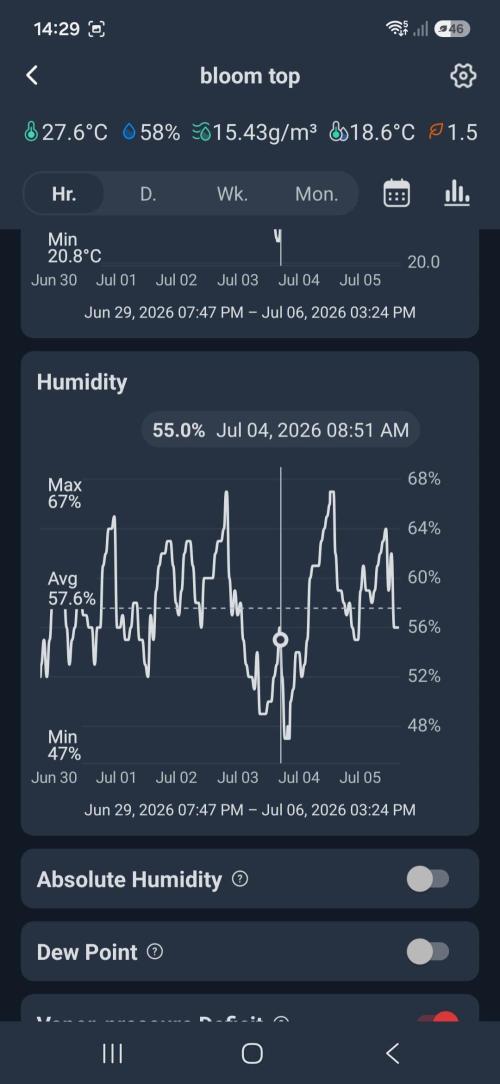The width and height of the screenshot is (500, 1084).
Task: Show info about Dew Point
Action: coord(156,952)
